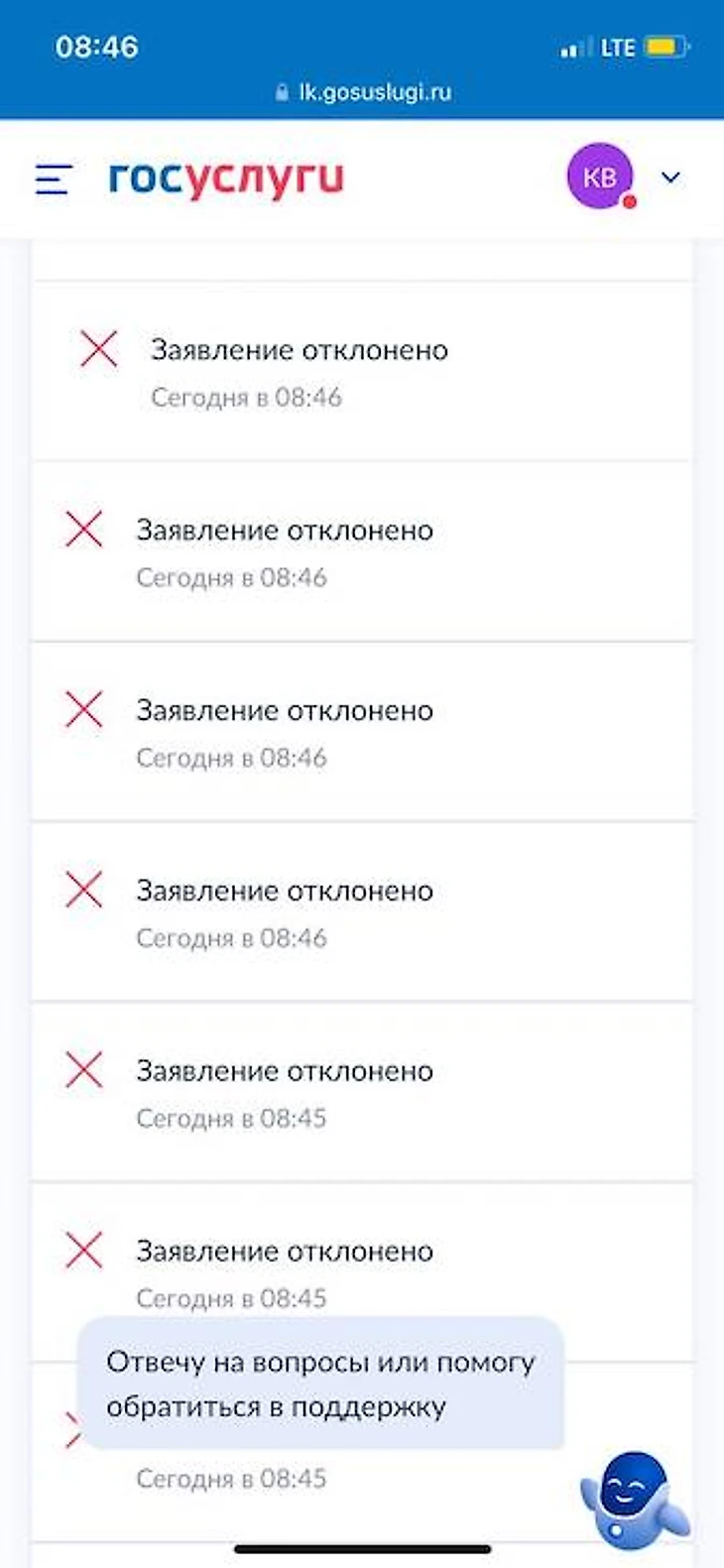This screenshot has height=1568, width=724.
Task: Open the hamburger navigation menu
Action: click(54, 180)
